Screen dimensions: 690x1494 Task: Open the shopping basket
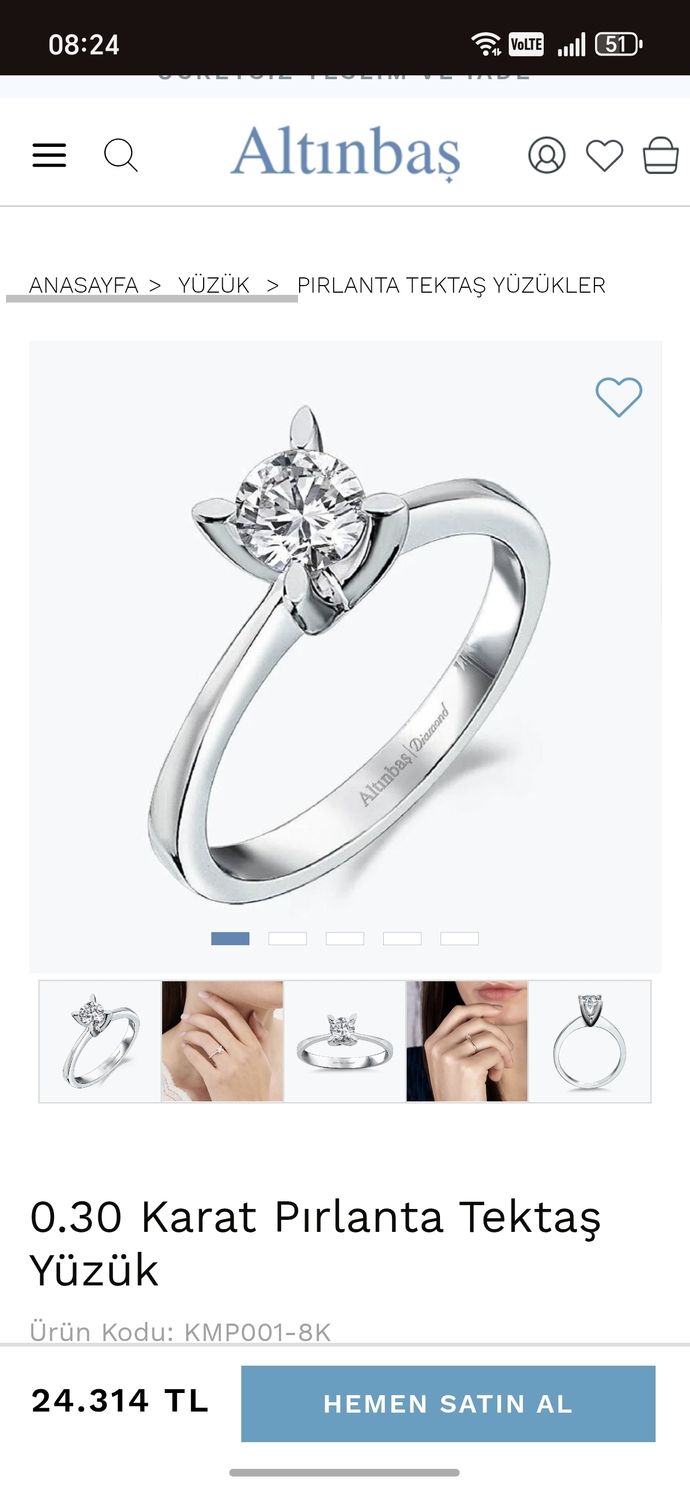660,155
